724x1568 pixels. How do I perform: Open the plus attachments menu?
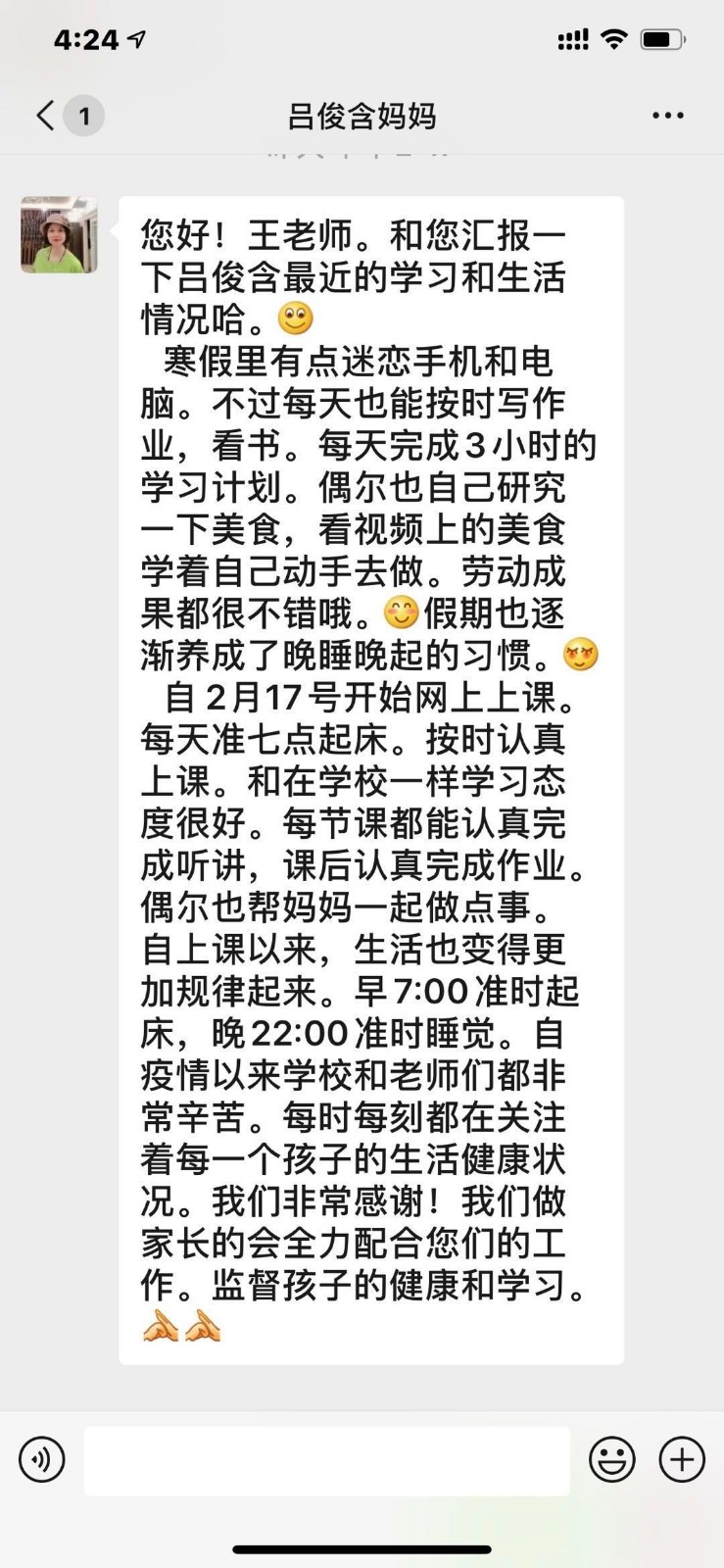pyautogui.click(x=682, y=1460)
